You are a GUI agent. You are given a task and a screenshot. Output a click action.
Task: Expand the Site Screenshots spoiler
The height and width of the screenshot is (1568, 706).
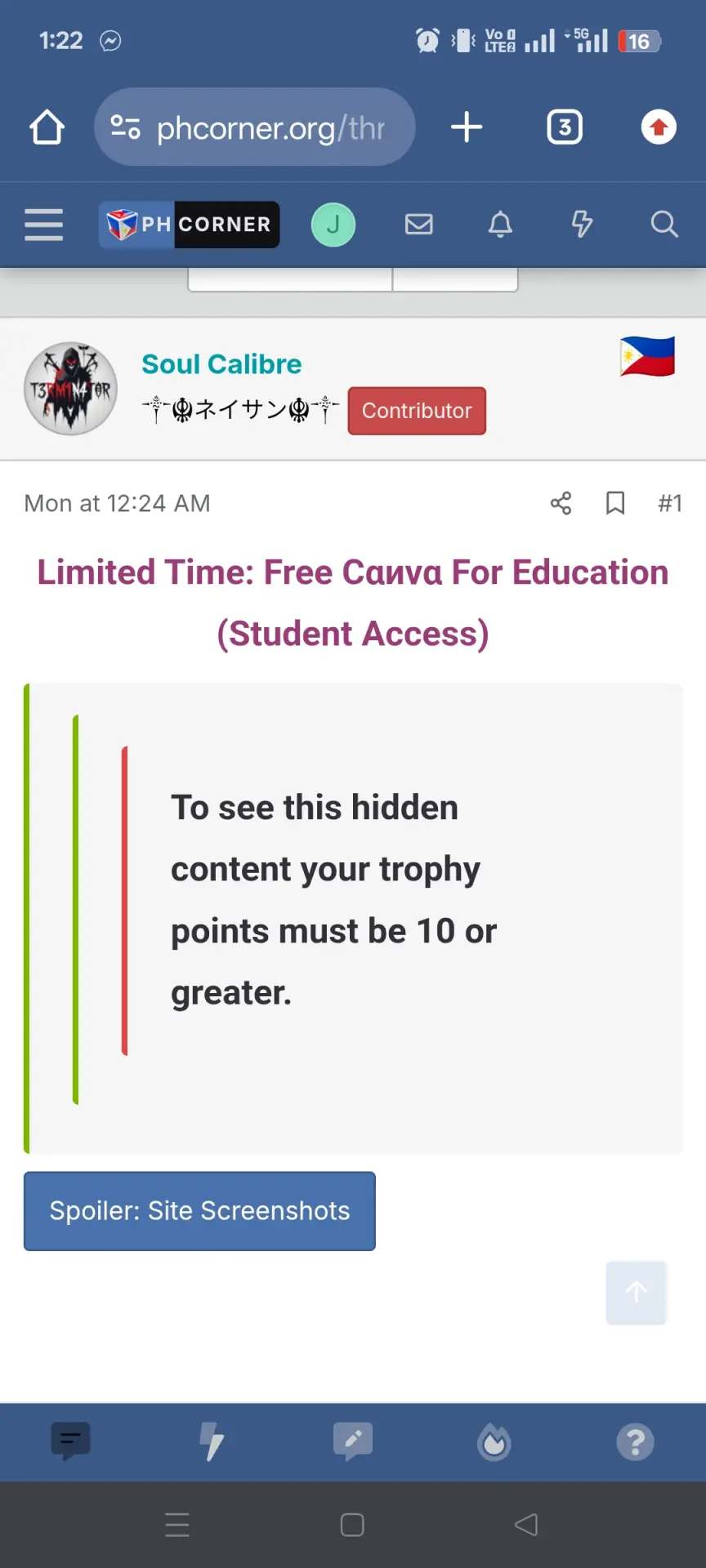(199, 1211)
